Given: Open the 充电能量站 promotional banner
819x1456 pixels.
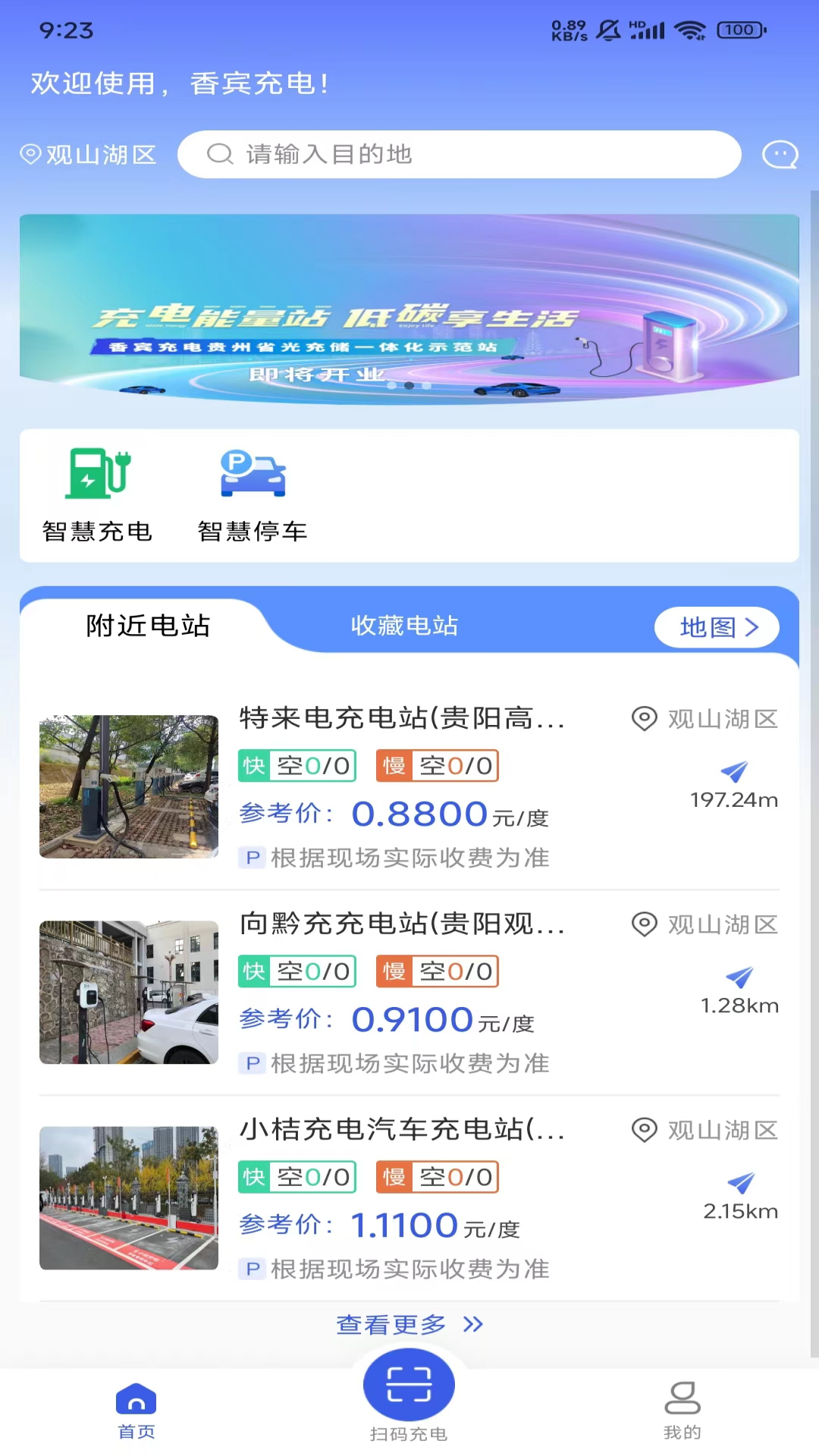Looking at the screenshot, I should tap(409, 309).
